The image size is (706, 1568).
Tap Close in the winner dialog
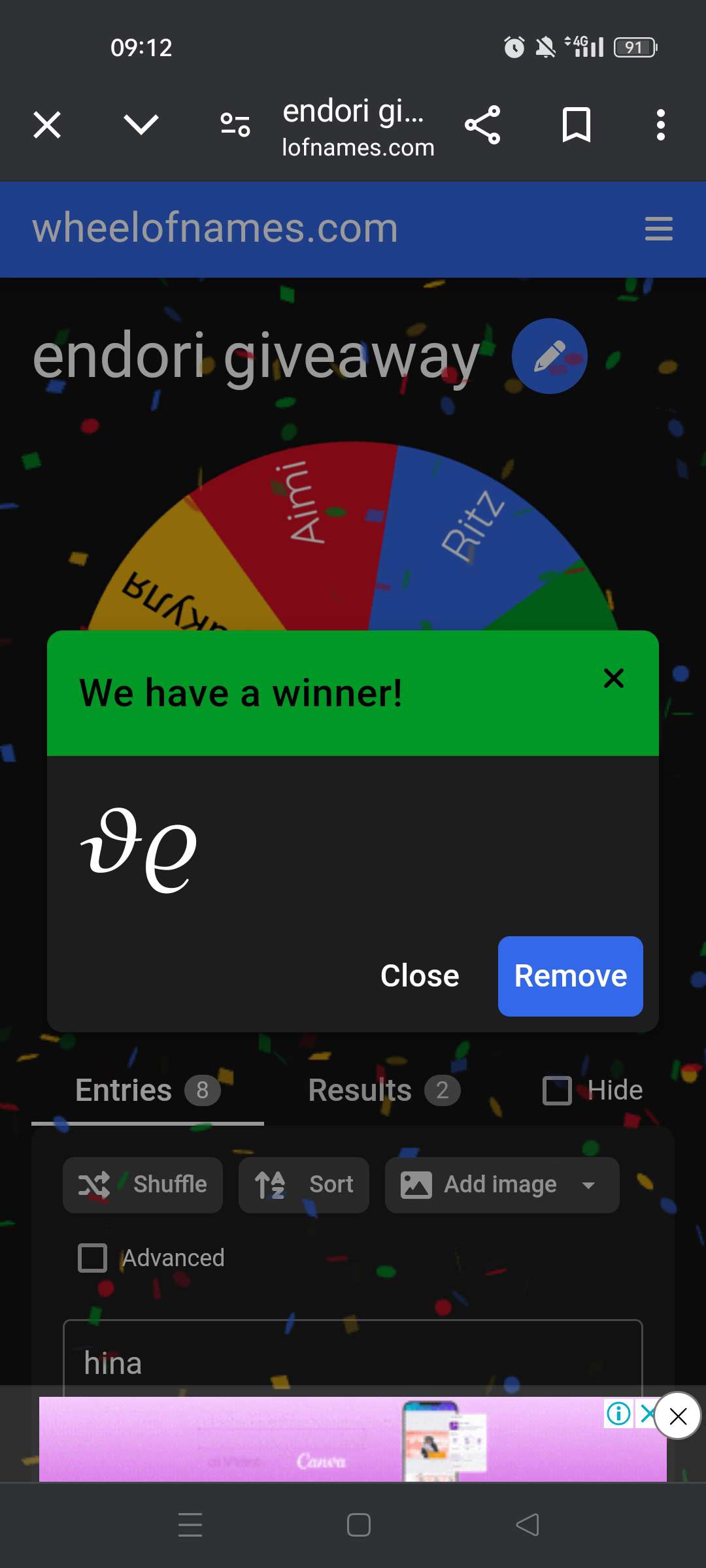click(420, 976)
